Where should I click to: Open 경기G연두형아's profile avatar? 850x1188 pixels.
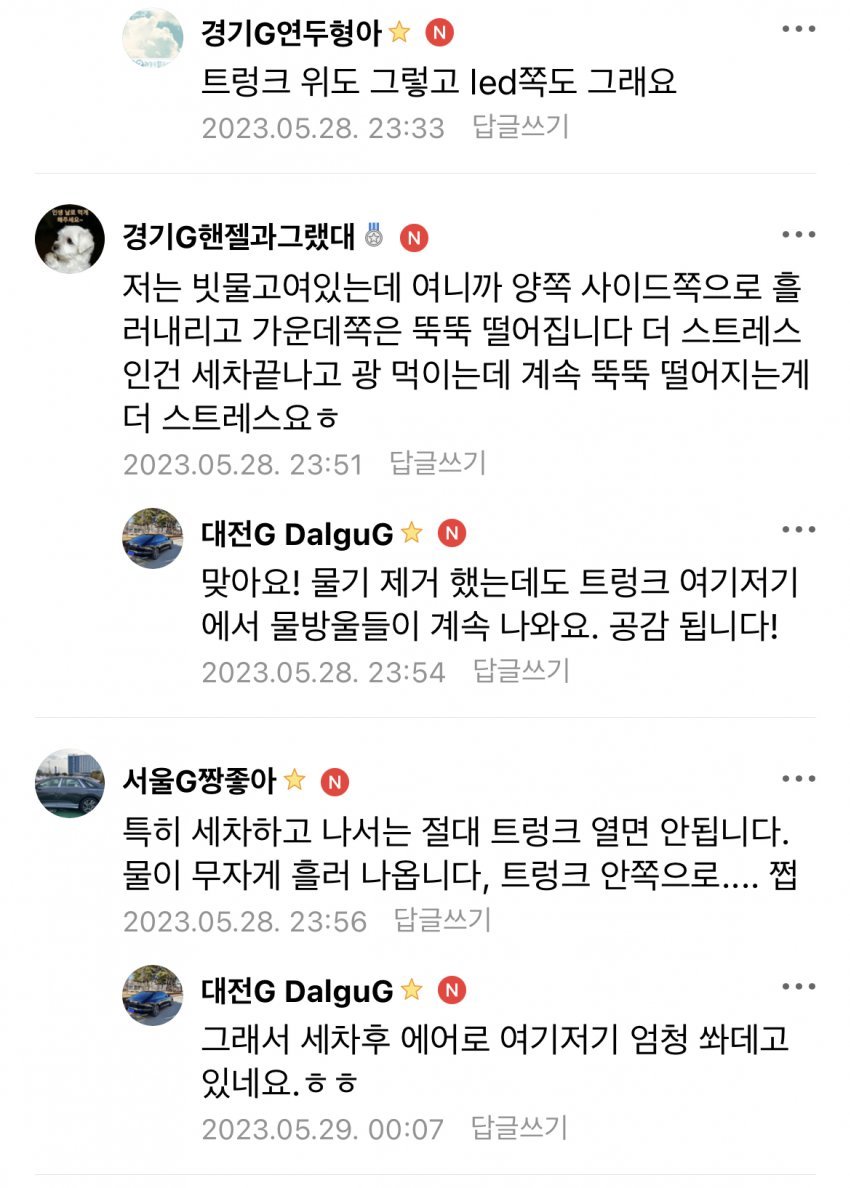[x=152, y=38]
